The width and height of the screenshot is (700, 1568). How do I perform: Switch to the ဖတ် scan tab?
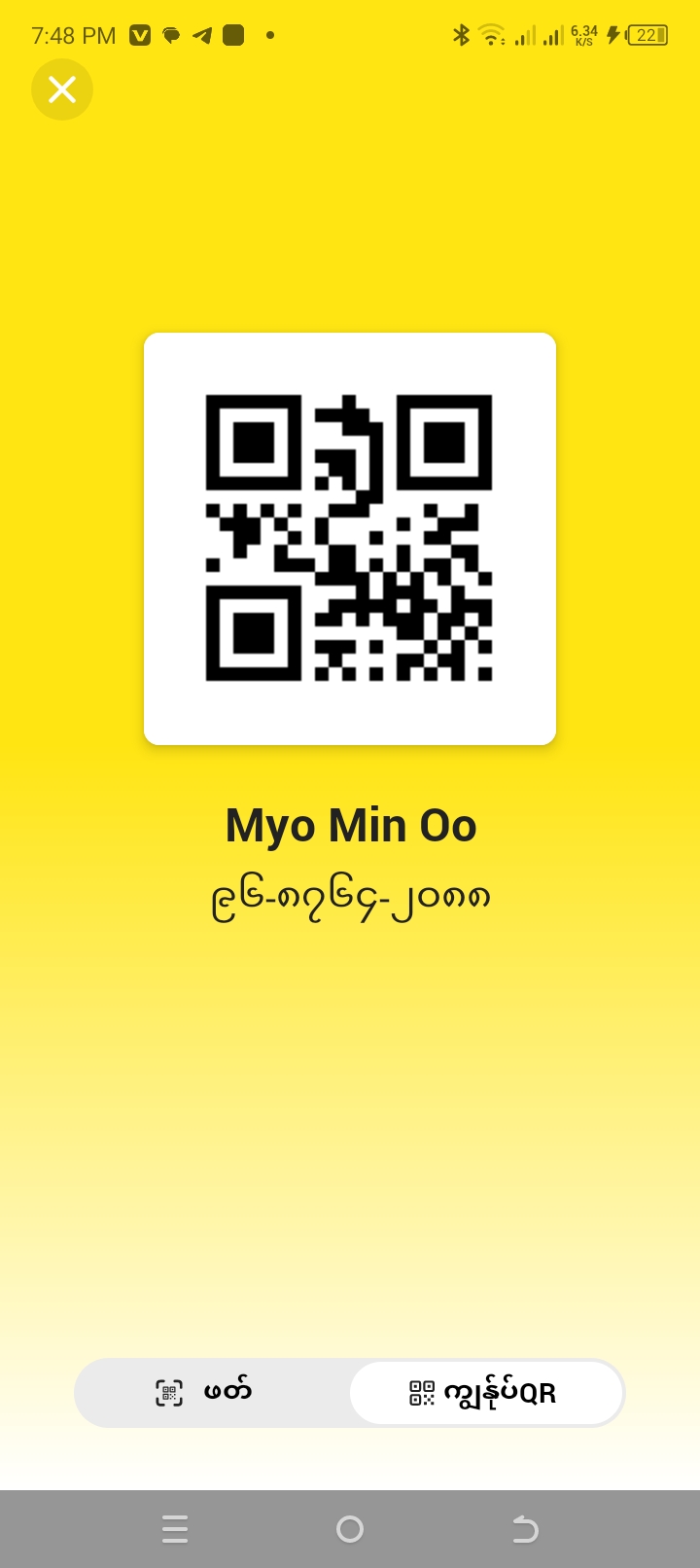(212, 1392)
